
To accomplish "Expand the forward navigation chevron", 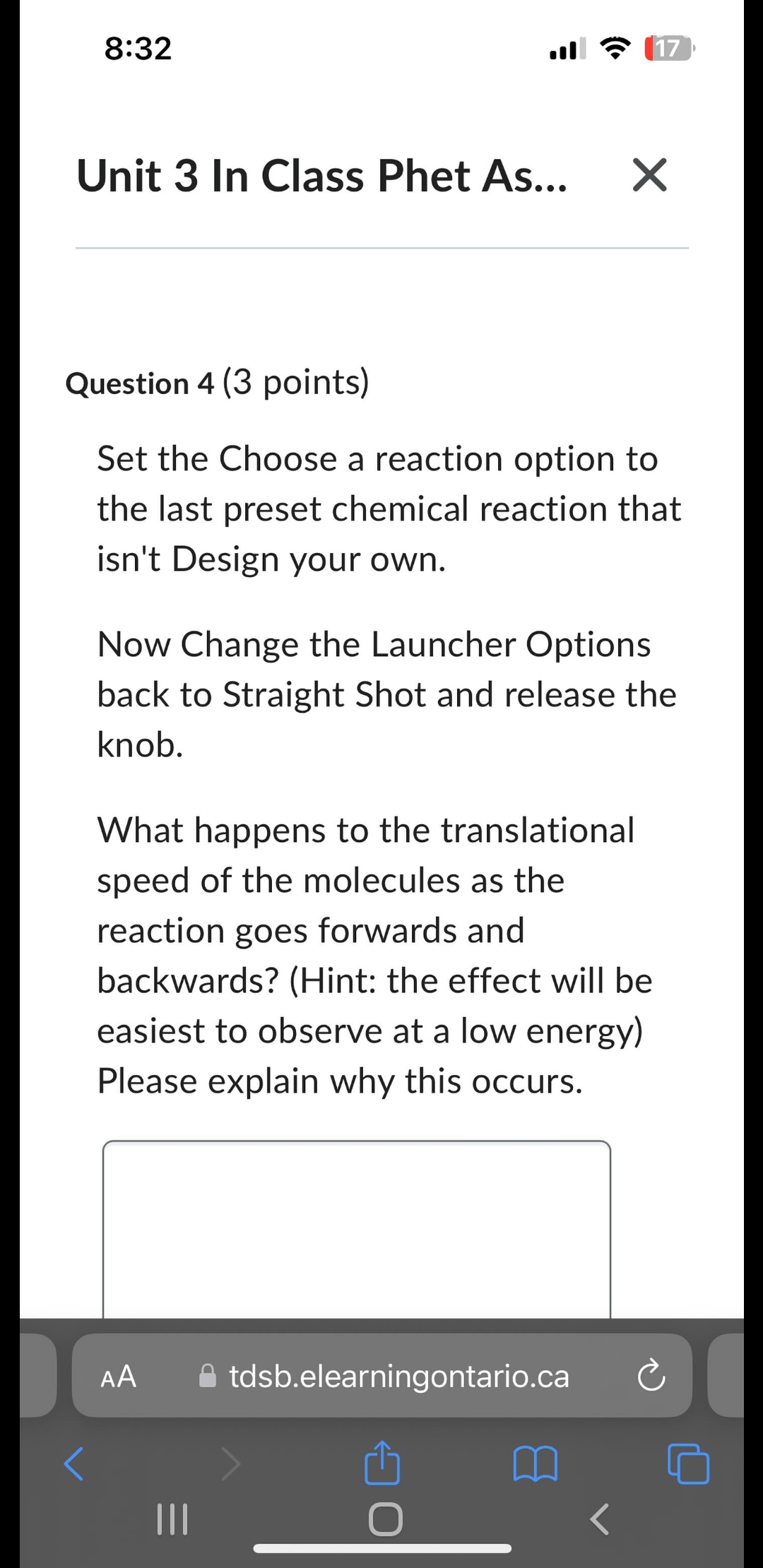I will (230, 1464).
